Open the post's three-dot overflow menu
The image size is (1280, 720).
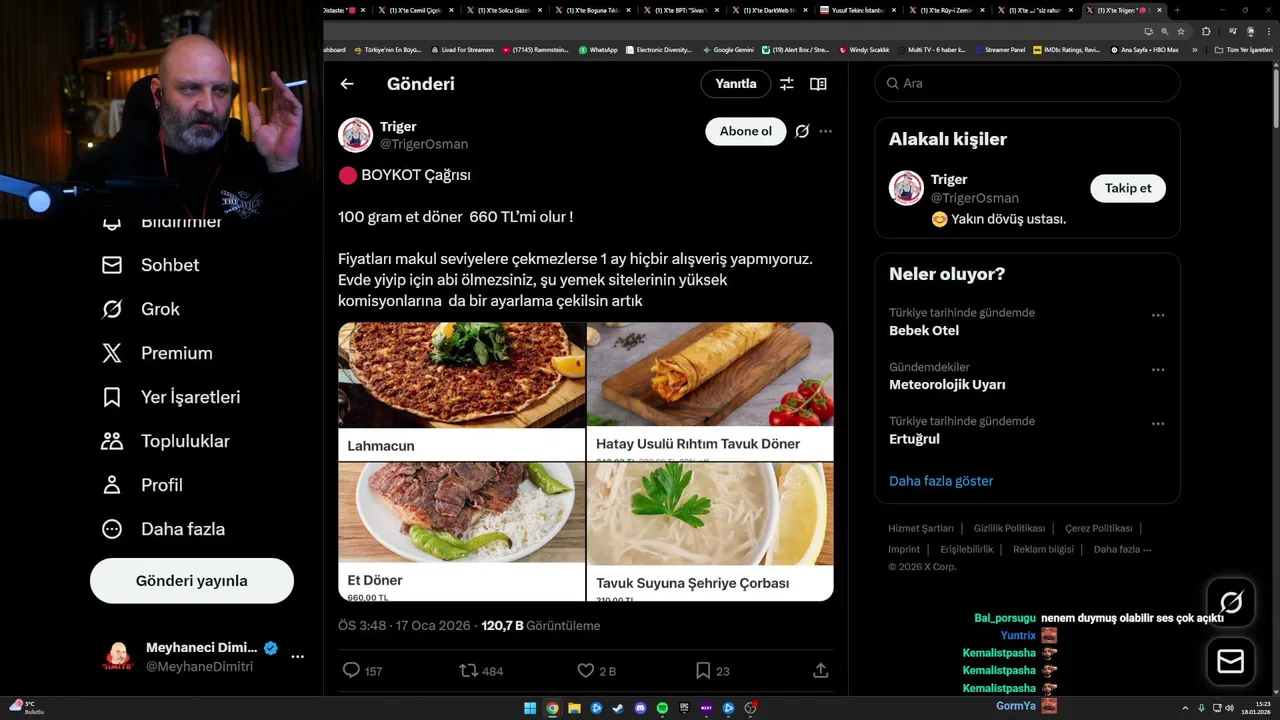(825, 131)
